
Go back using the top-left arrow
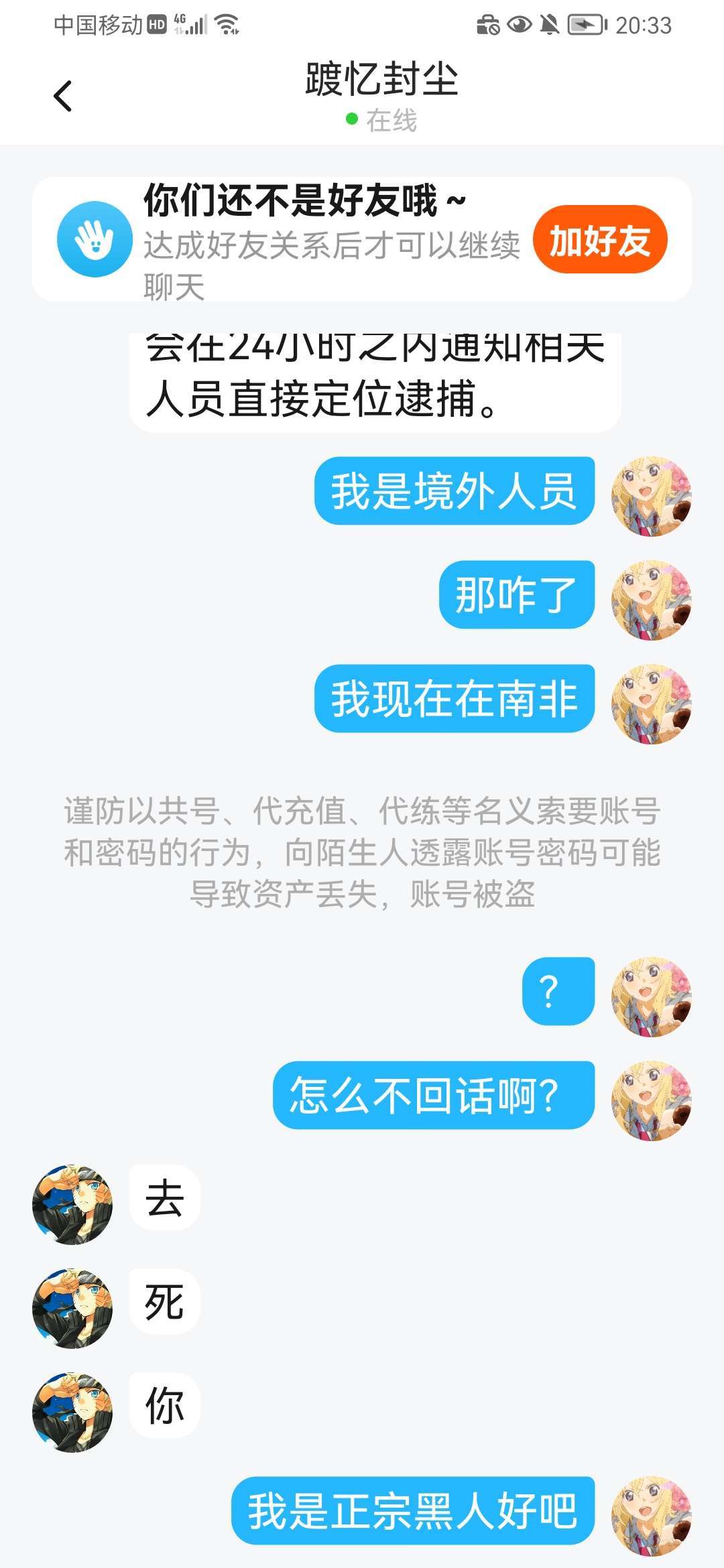tap(63, 96)
